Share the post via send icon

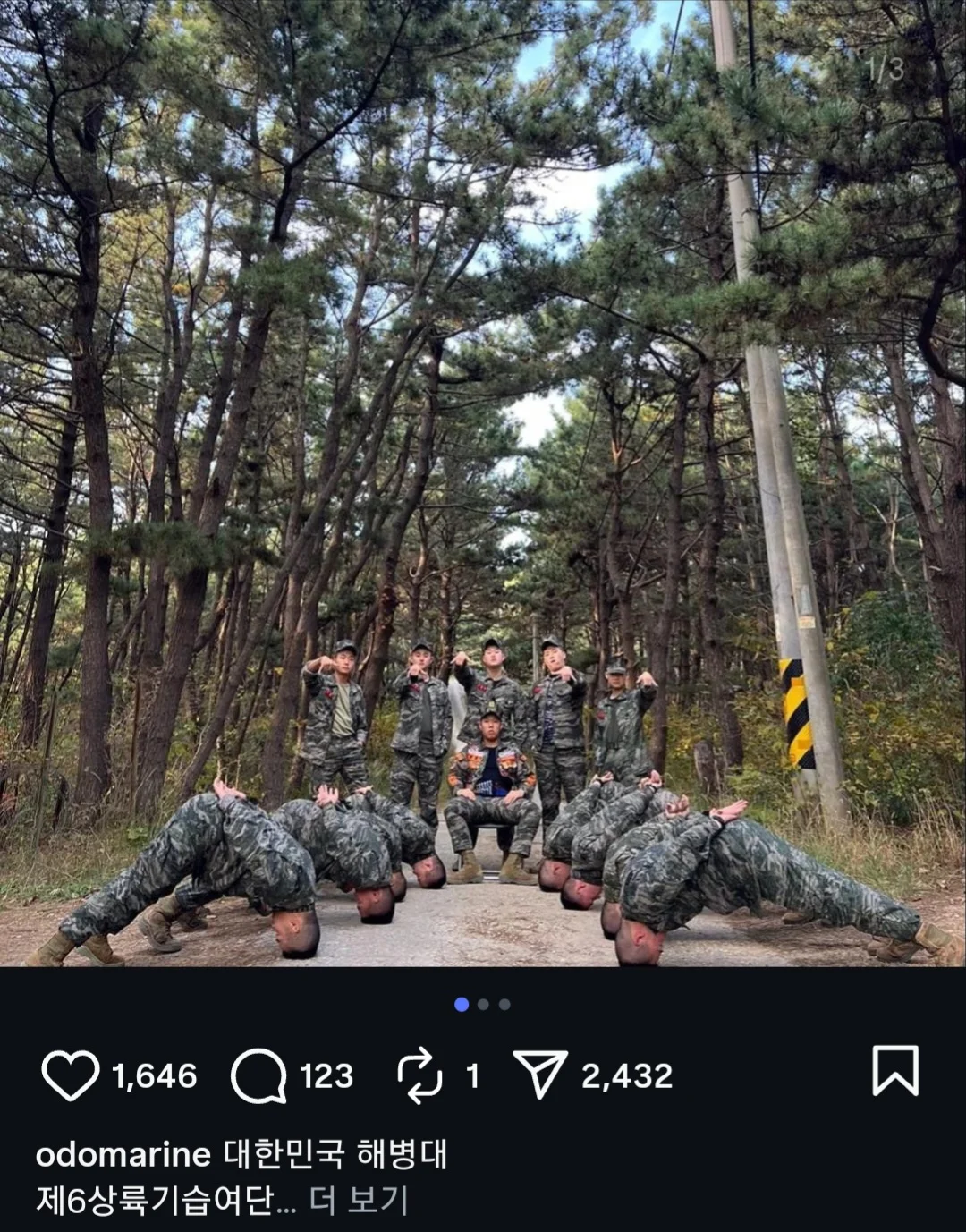pyautogui.click(x=540, y=1075)
